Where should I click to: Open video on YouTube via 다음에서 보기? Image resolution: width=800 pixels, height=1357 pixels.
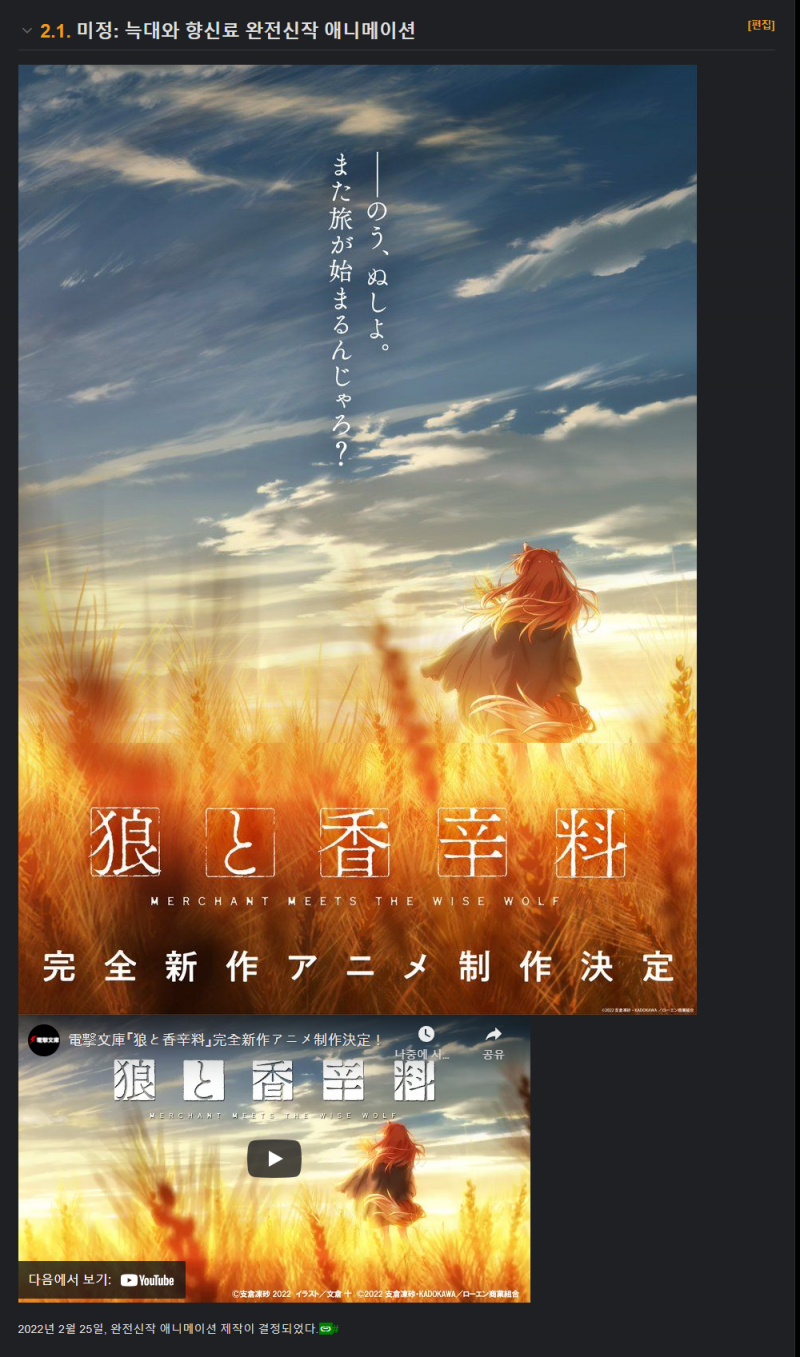pyautogui.click(x=101, y=1280)
